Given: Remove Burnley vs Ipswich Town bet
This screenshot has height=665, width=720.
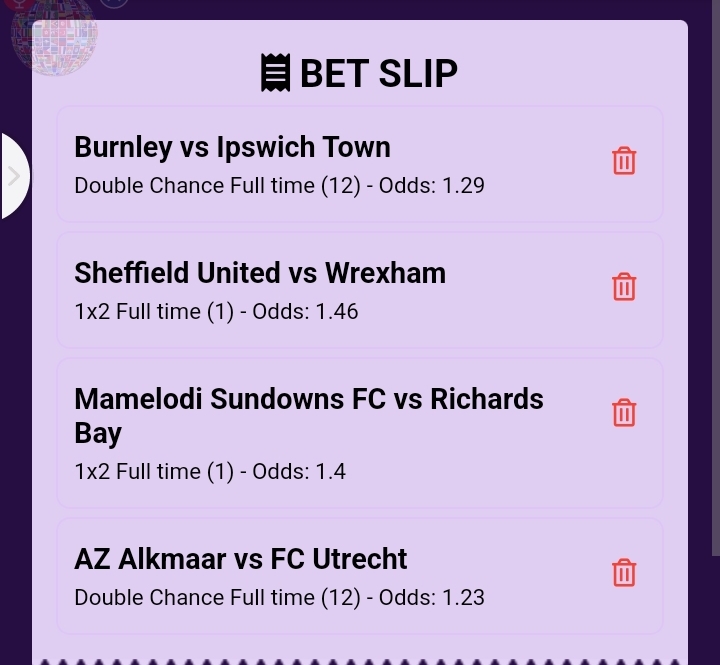Looking at the screenshot, I should point(624,161).
